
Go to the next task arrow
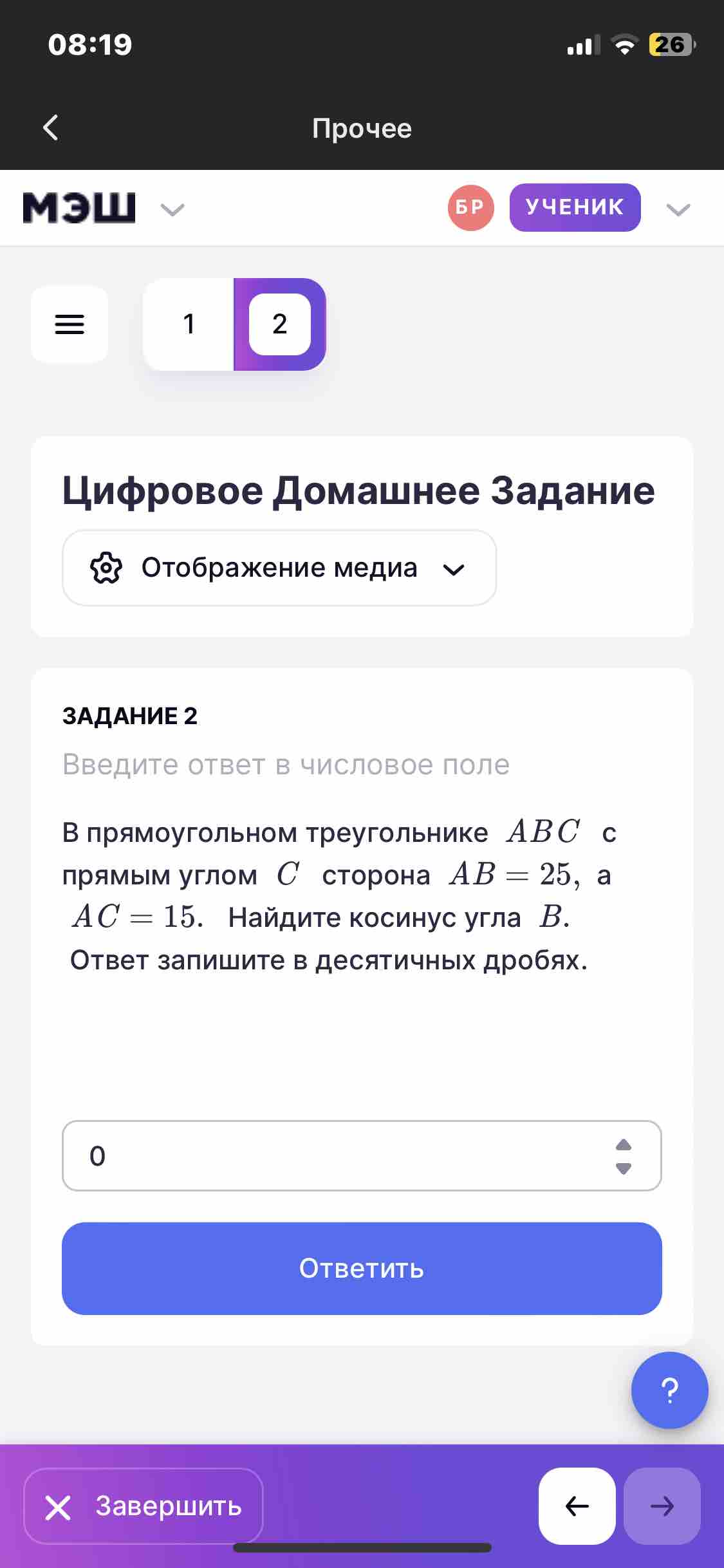(662, 1506)
